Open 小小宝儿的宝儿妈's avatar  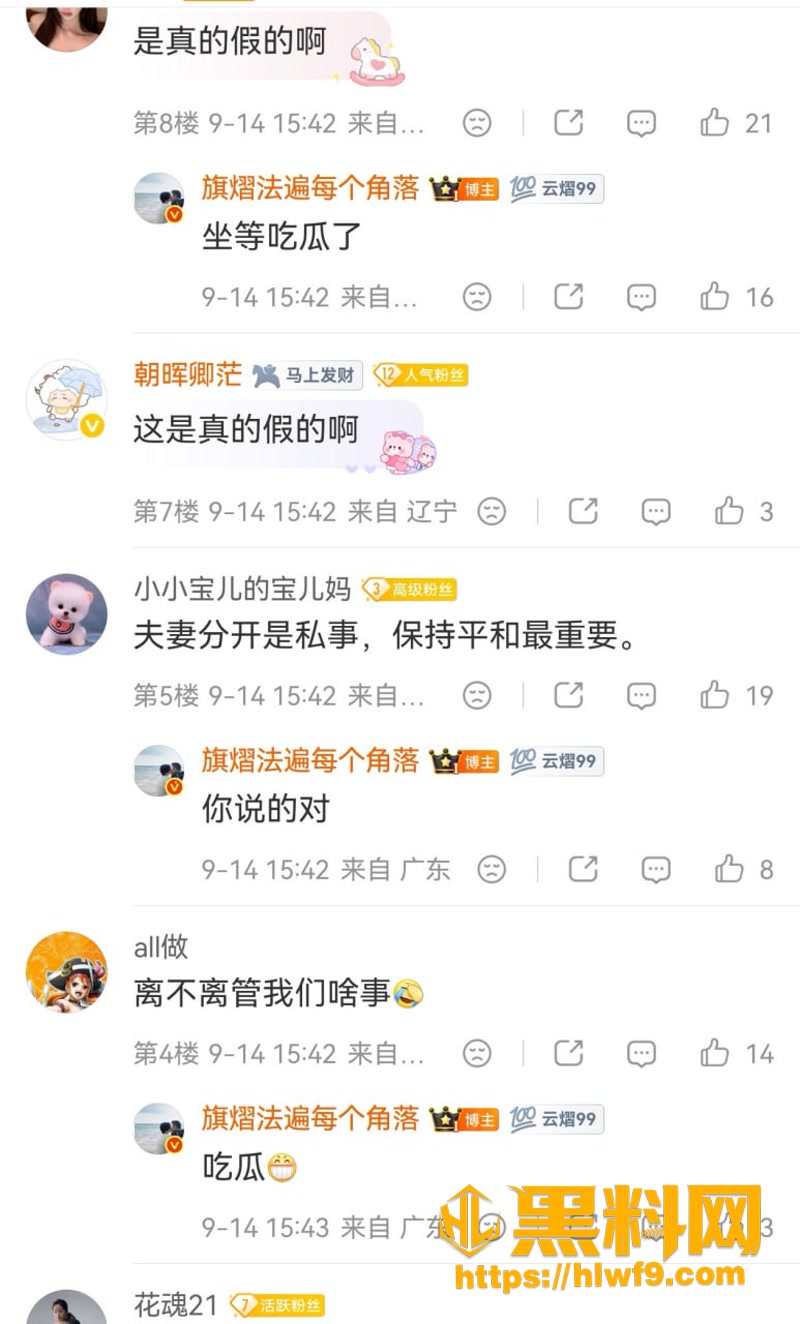(66, 614)
